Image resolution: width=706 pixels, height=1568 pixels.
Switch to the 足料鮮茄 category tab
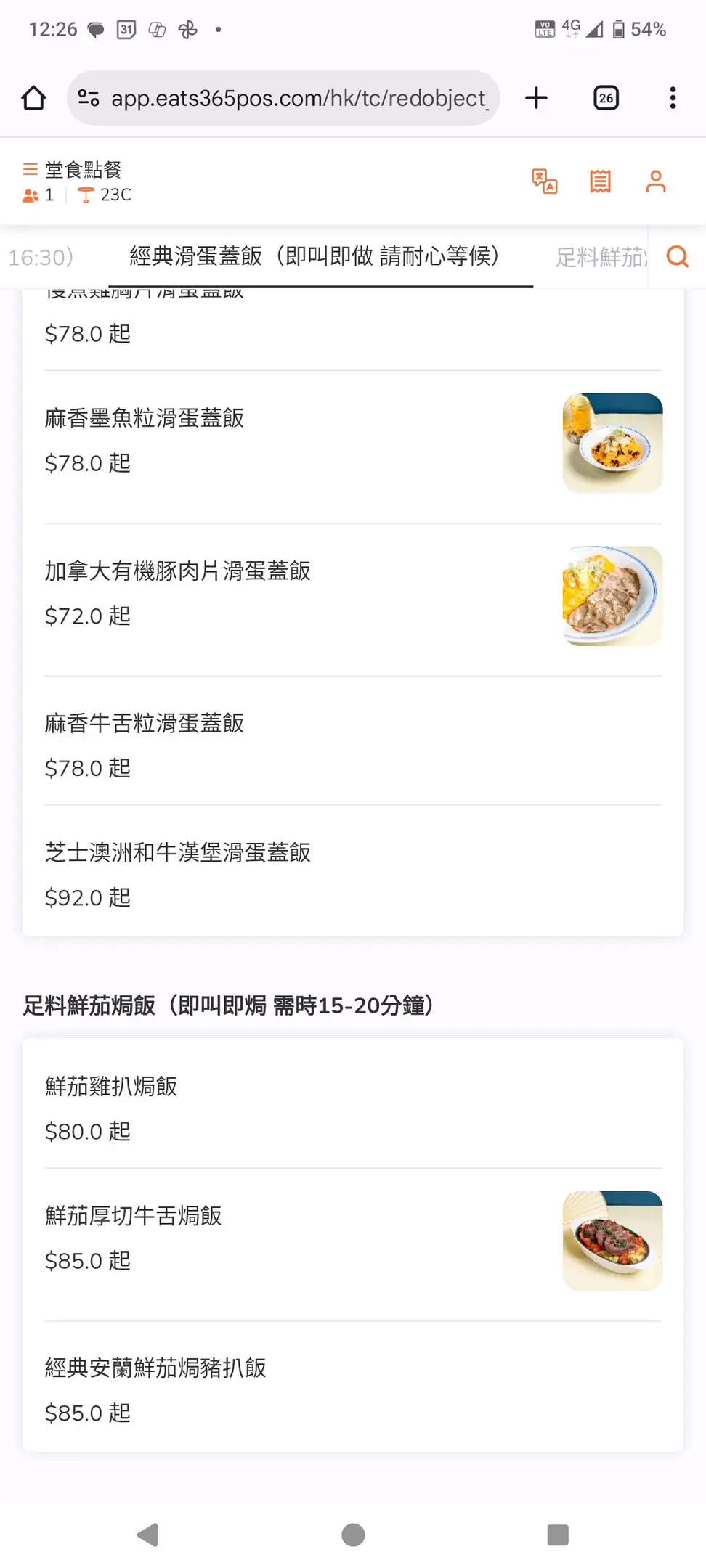pos(600,257)
